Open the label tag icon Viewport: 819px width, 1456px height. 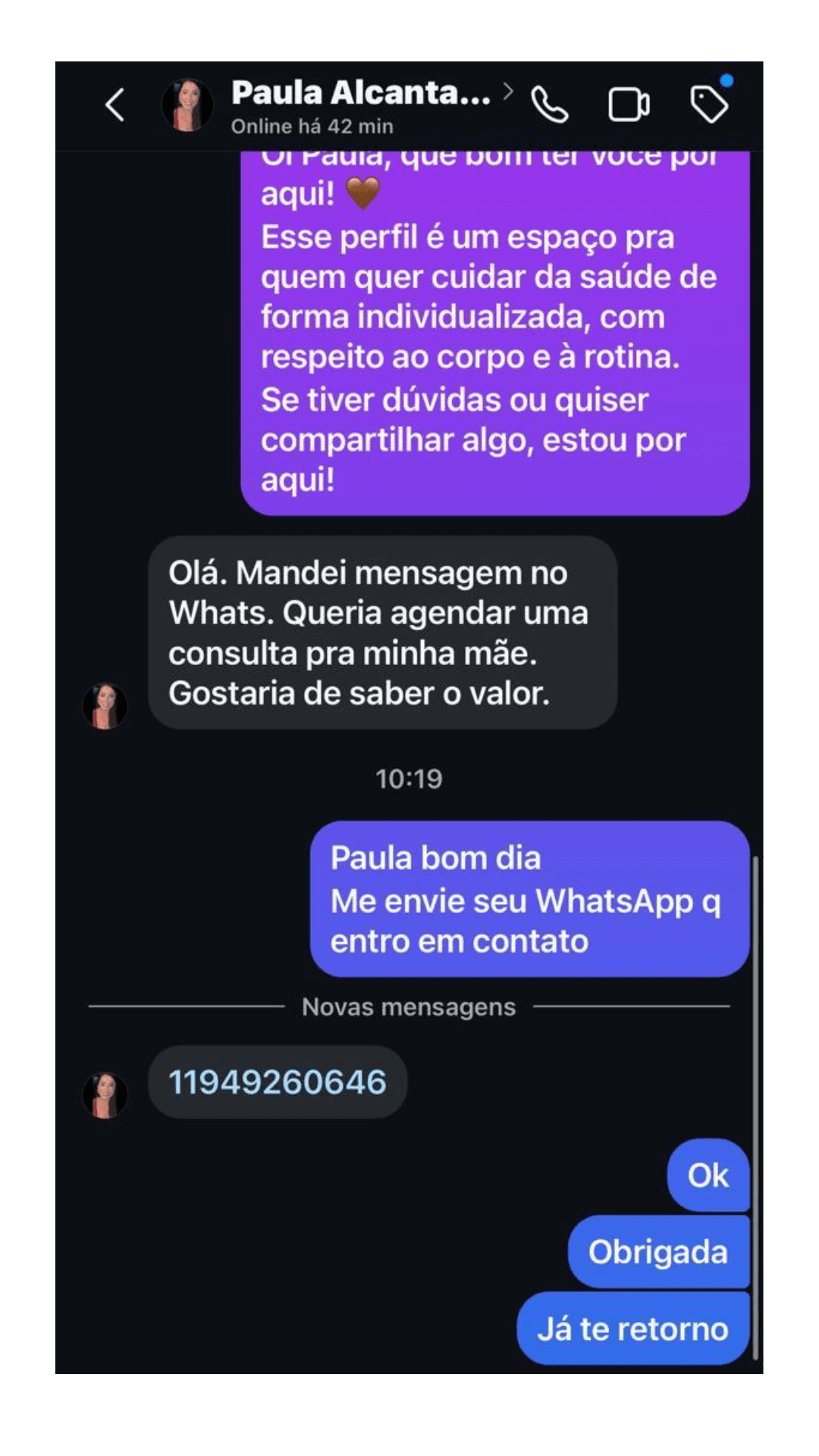click(x=710, y=104)
